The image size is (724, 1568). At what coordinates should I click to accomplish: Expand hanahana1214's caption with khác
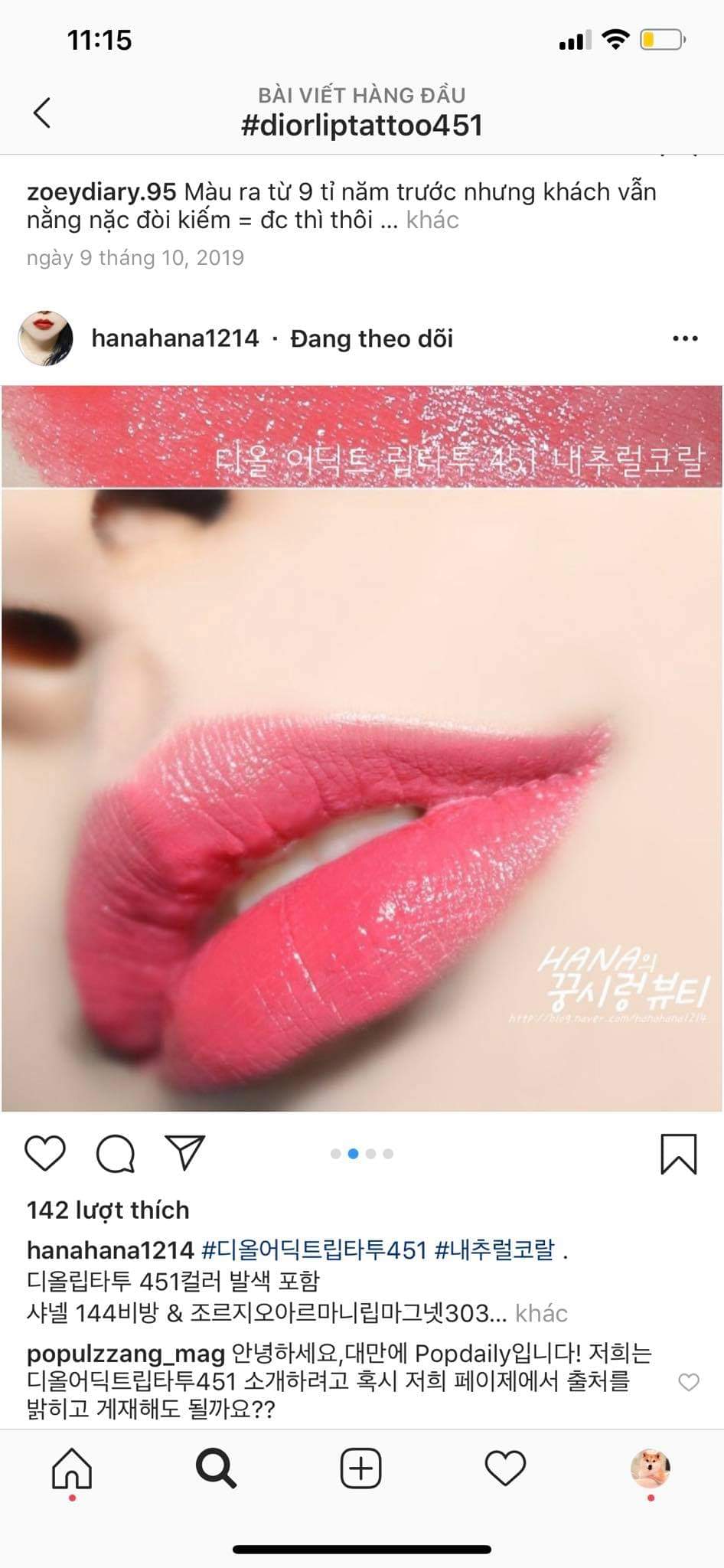pyautogui.click(x=541, y=1313)
